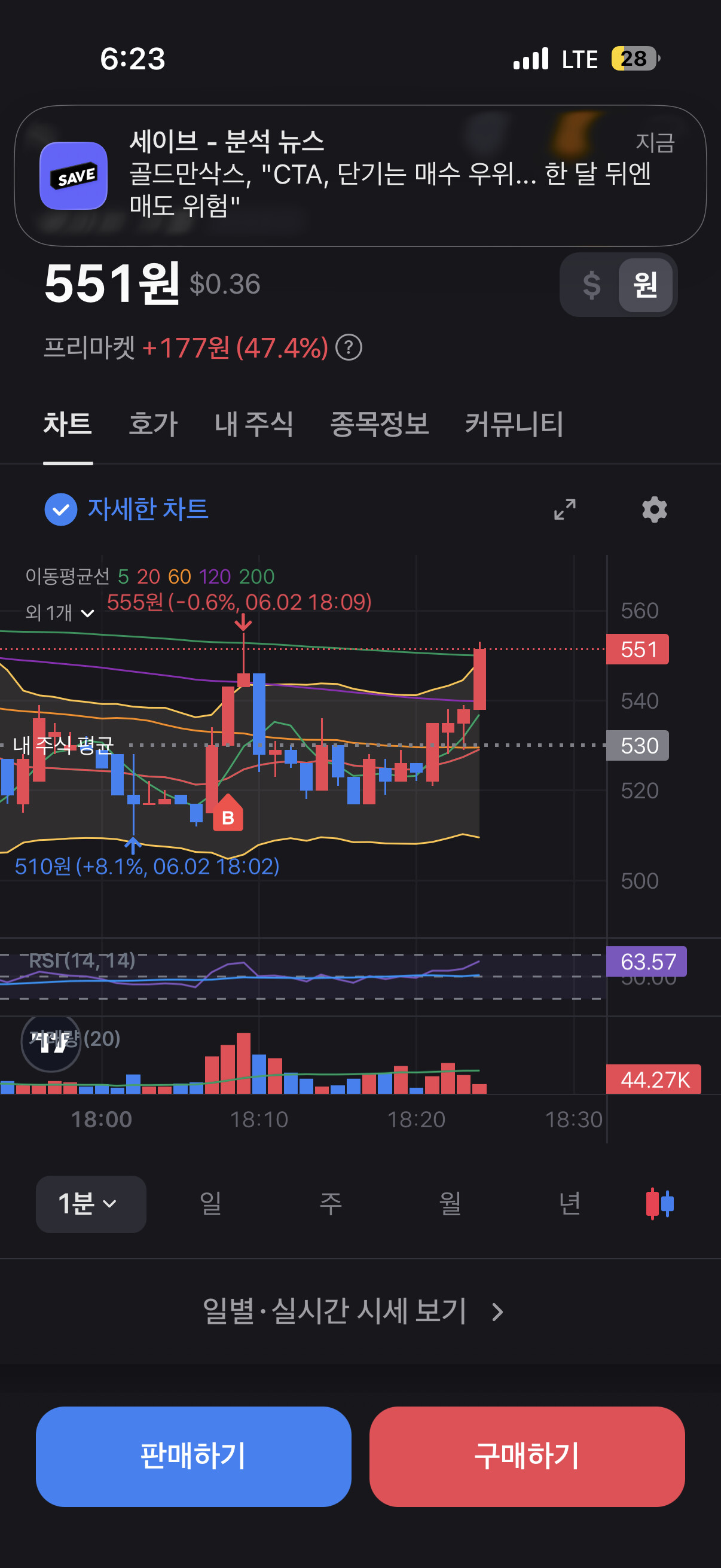Tap 구매하기 to buy the stock

point(527,1456)
